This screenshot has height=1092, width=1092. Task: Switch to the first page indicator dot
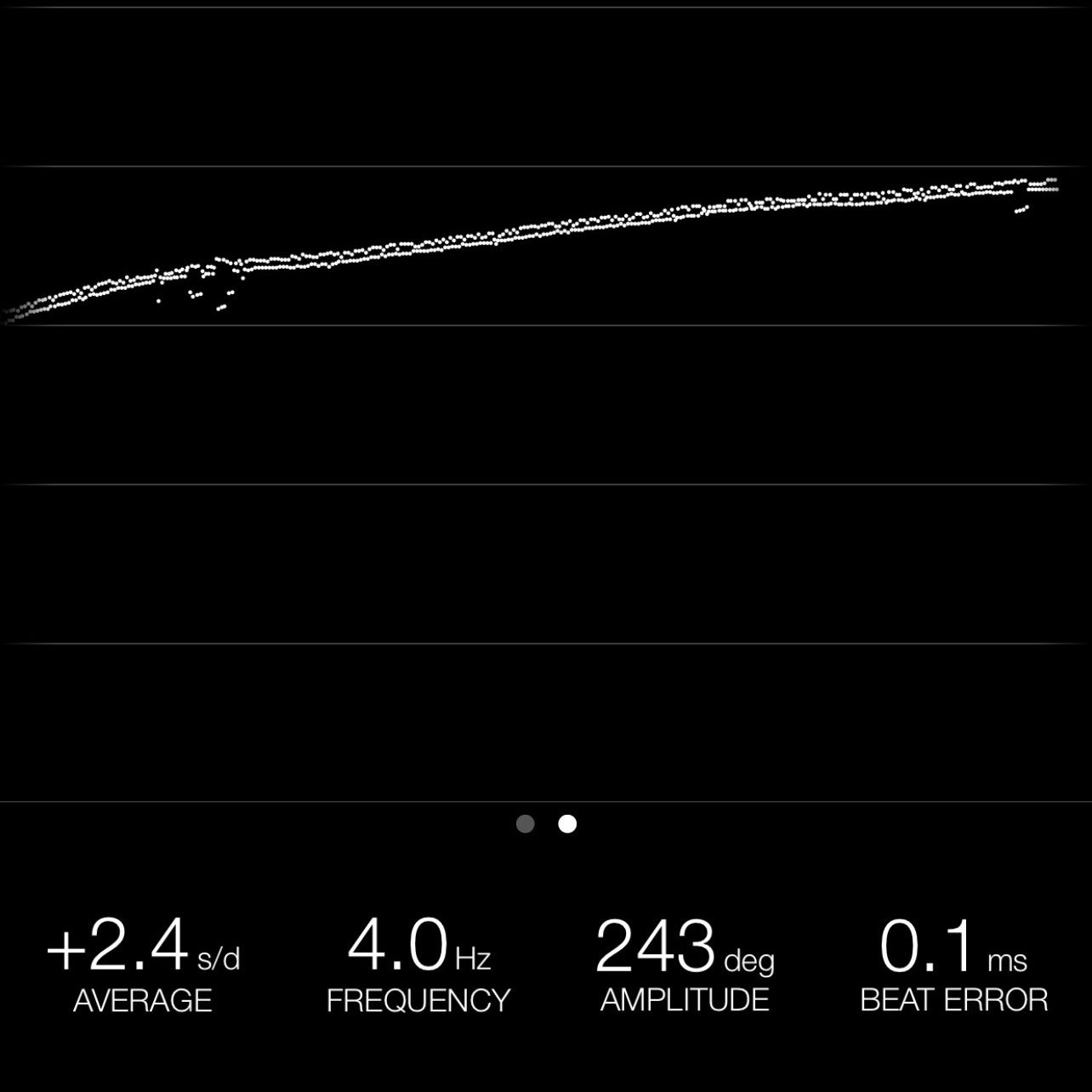(x=526, y=823)
